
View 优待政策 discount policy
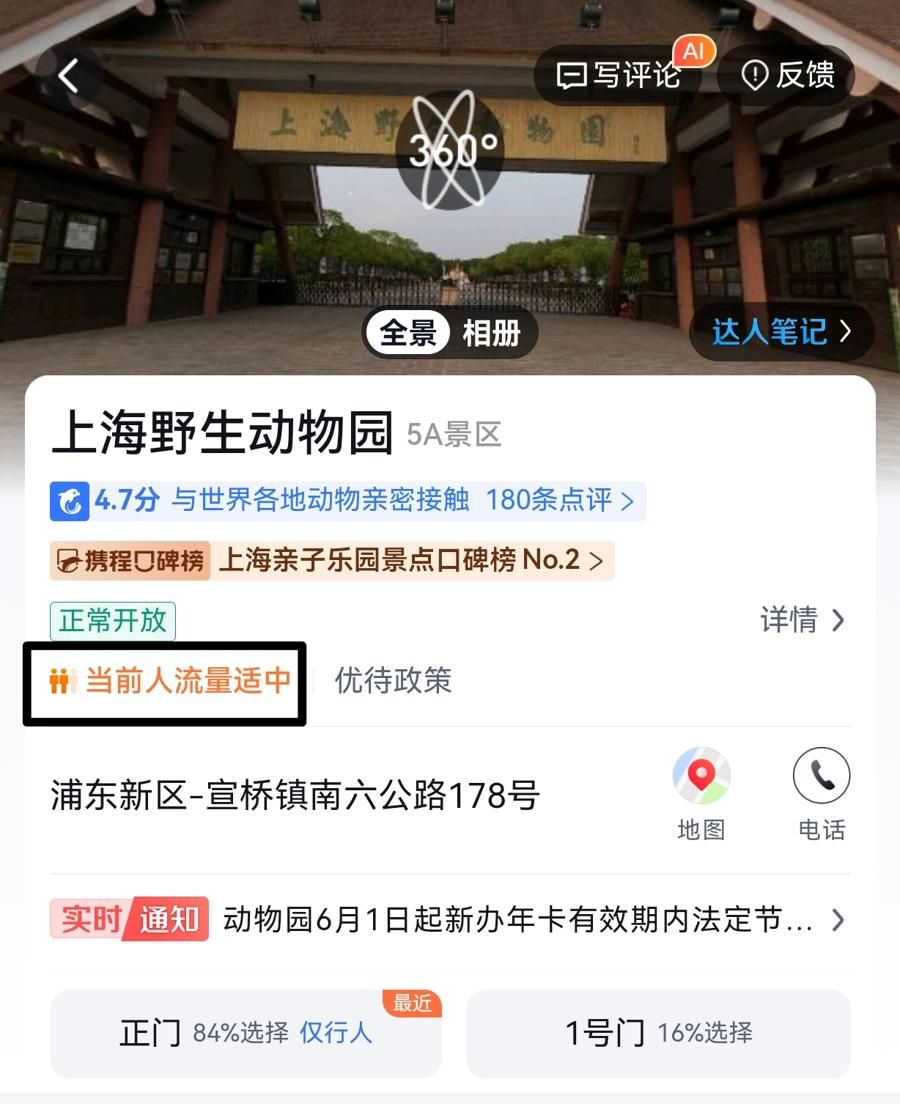(393, 681)
